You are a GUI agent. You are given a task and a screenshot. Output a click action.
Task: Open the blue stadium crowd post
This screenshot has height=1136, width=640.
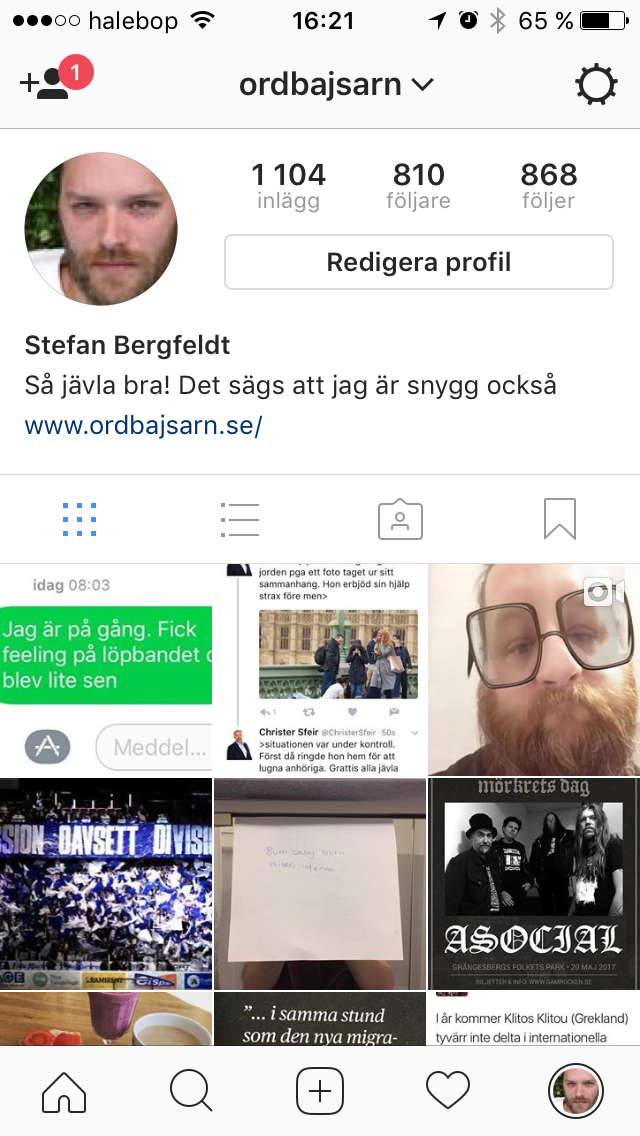[x=106, y=884]
